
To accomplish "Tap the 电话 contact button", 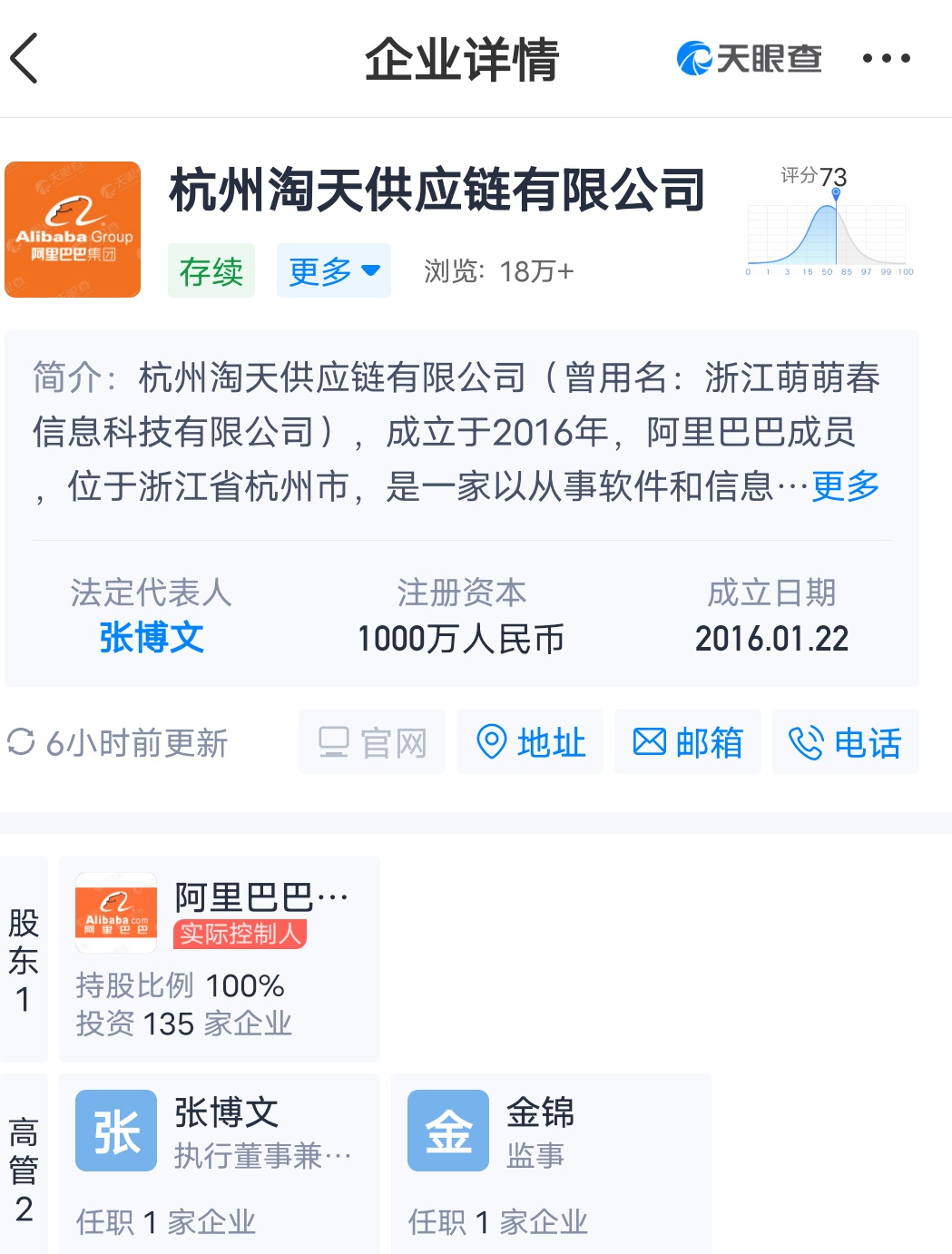I will click(x=845, y=742).
